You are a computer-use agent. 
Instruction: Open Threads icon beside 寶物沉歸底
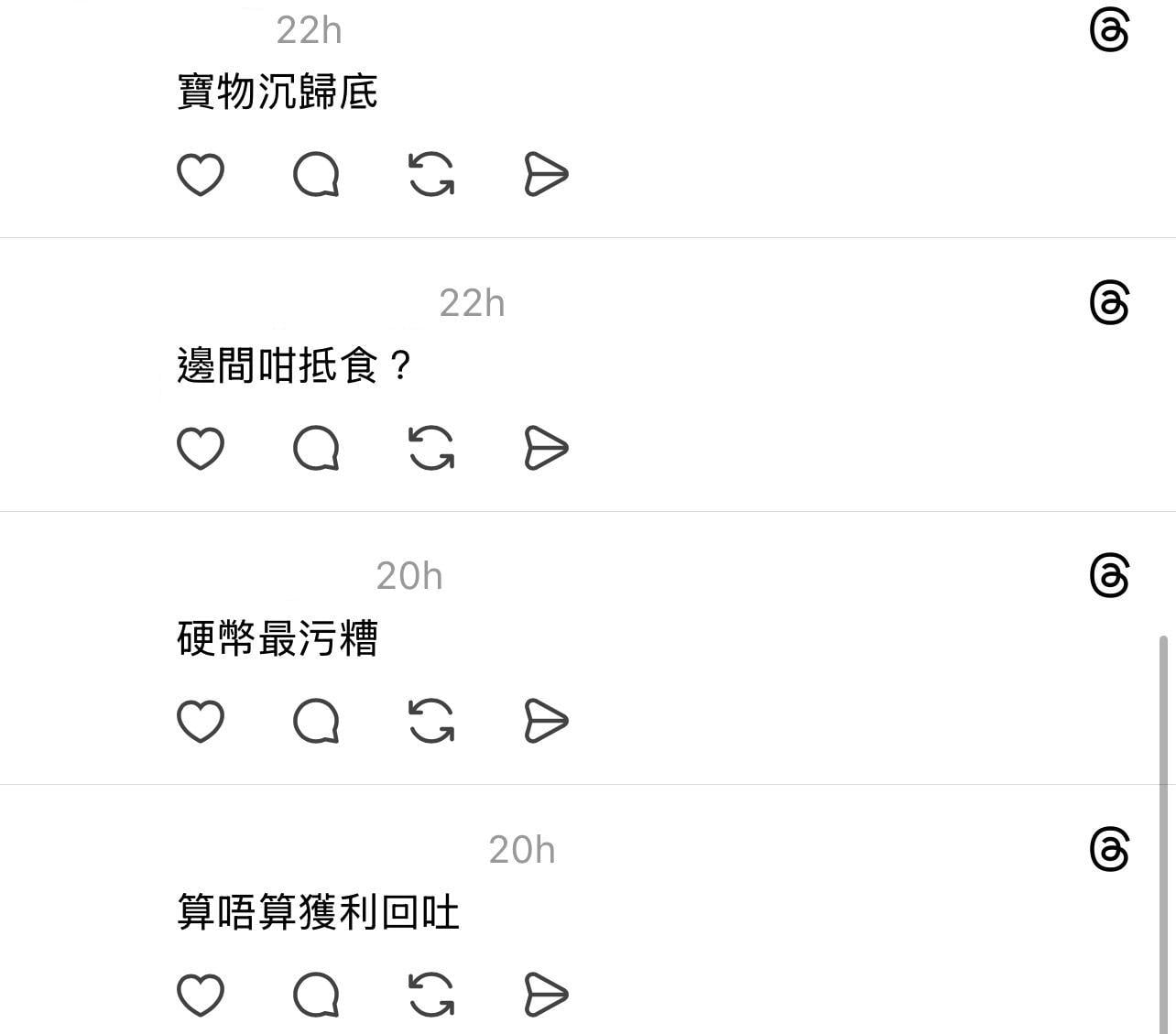click(x=1109, y=30)
